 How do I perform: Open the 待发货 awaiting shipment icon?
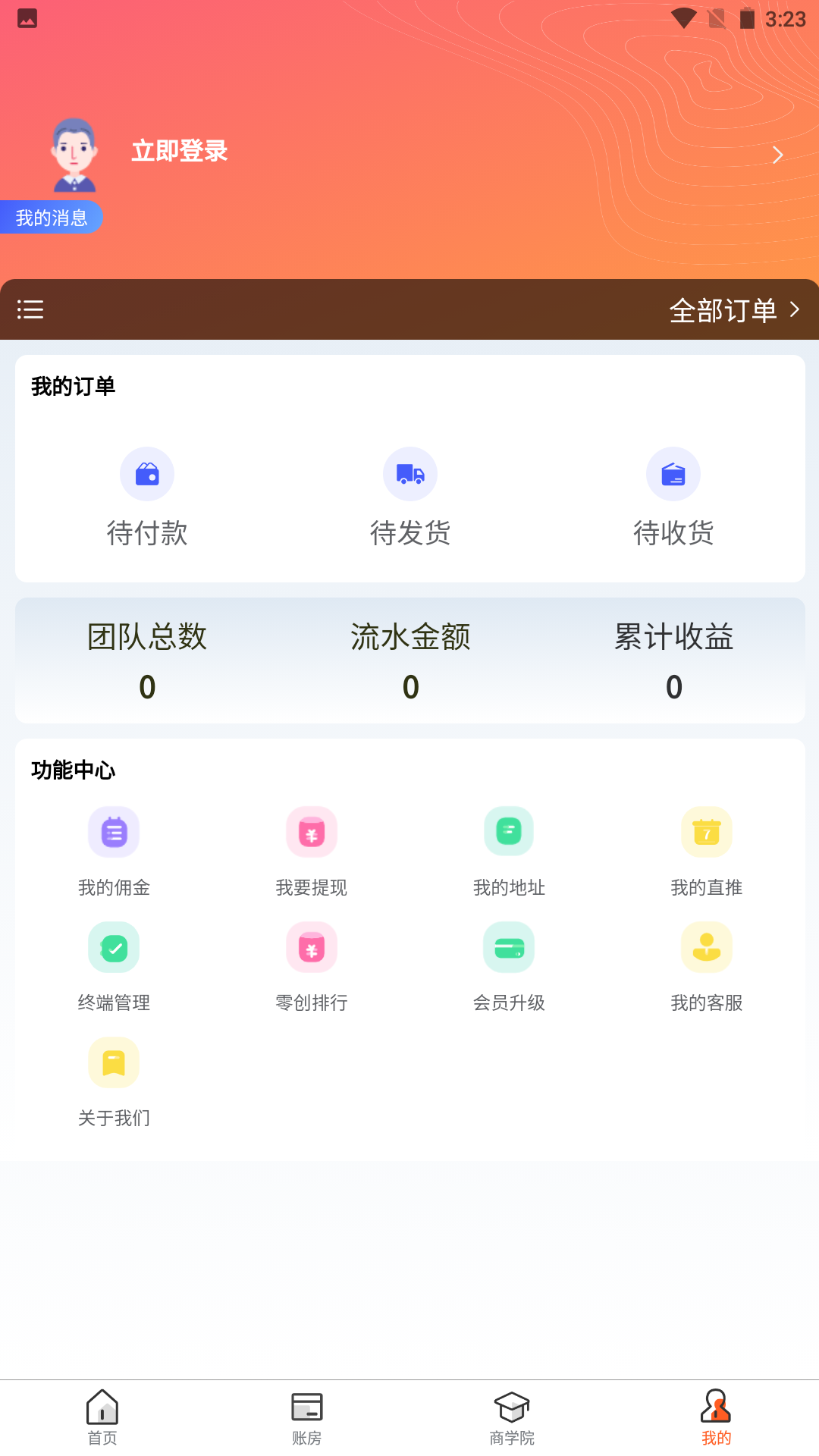tap(409, 473)
